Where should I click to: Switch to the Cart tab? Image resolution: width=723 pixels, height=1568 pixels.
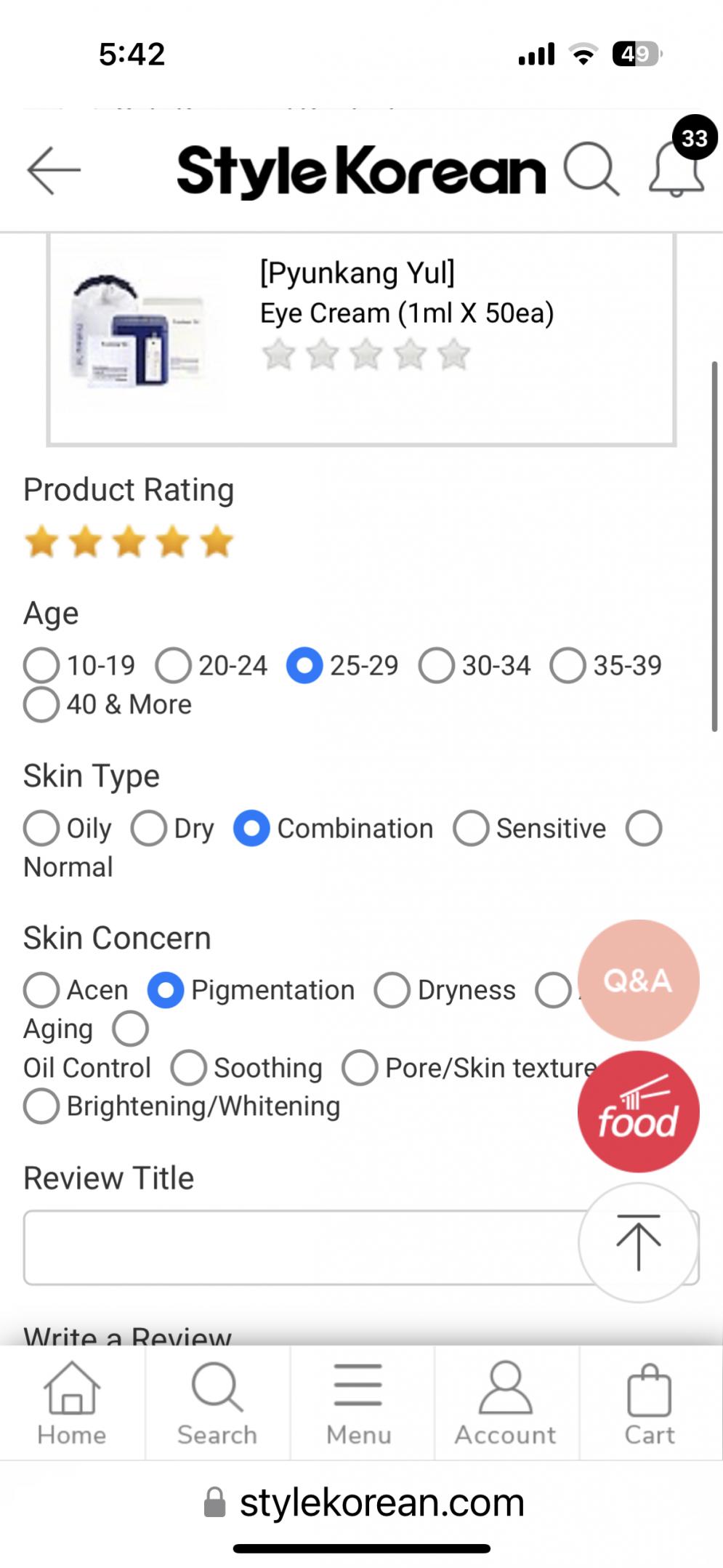pos(650,1403)
